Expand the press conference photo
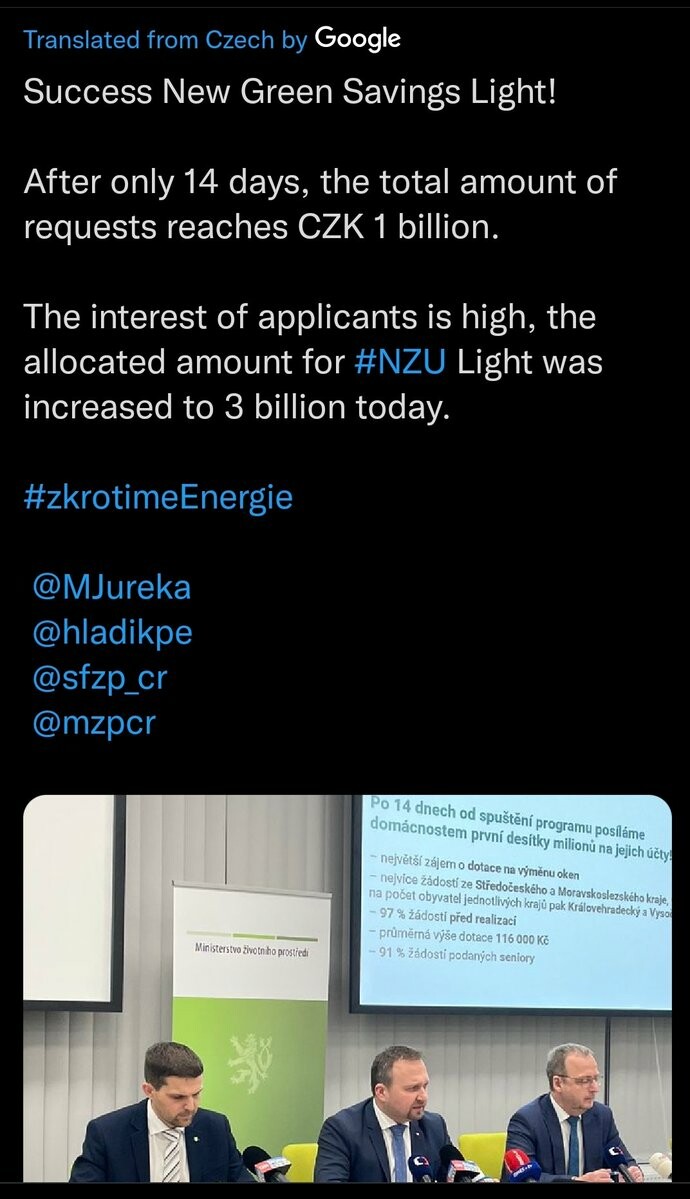The width and height of the screenshot is (690, 1199). click(347, 988)
